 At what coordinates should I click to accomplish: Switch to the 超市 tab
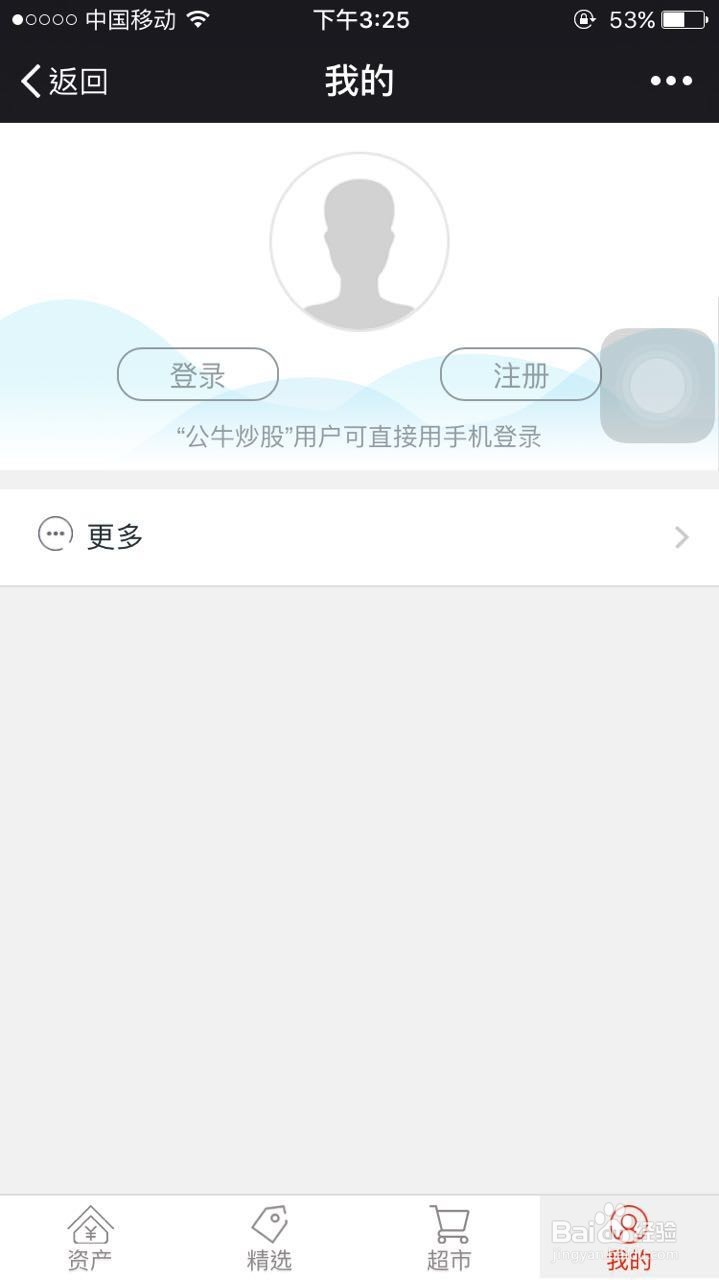(449, 1238)
